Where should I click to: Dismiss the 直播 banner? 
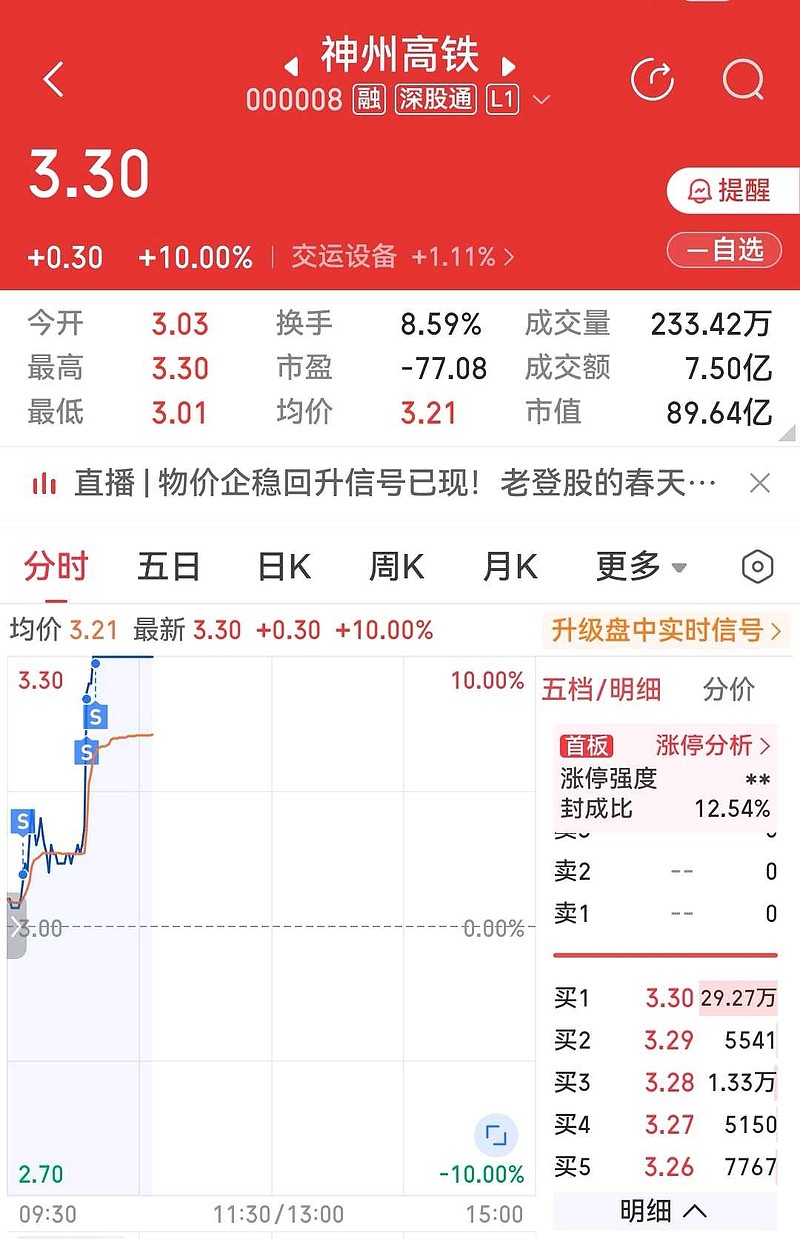click(760, 484)
